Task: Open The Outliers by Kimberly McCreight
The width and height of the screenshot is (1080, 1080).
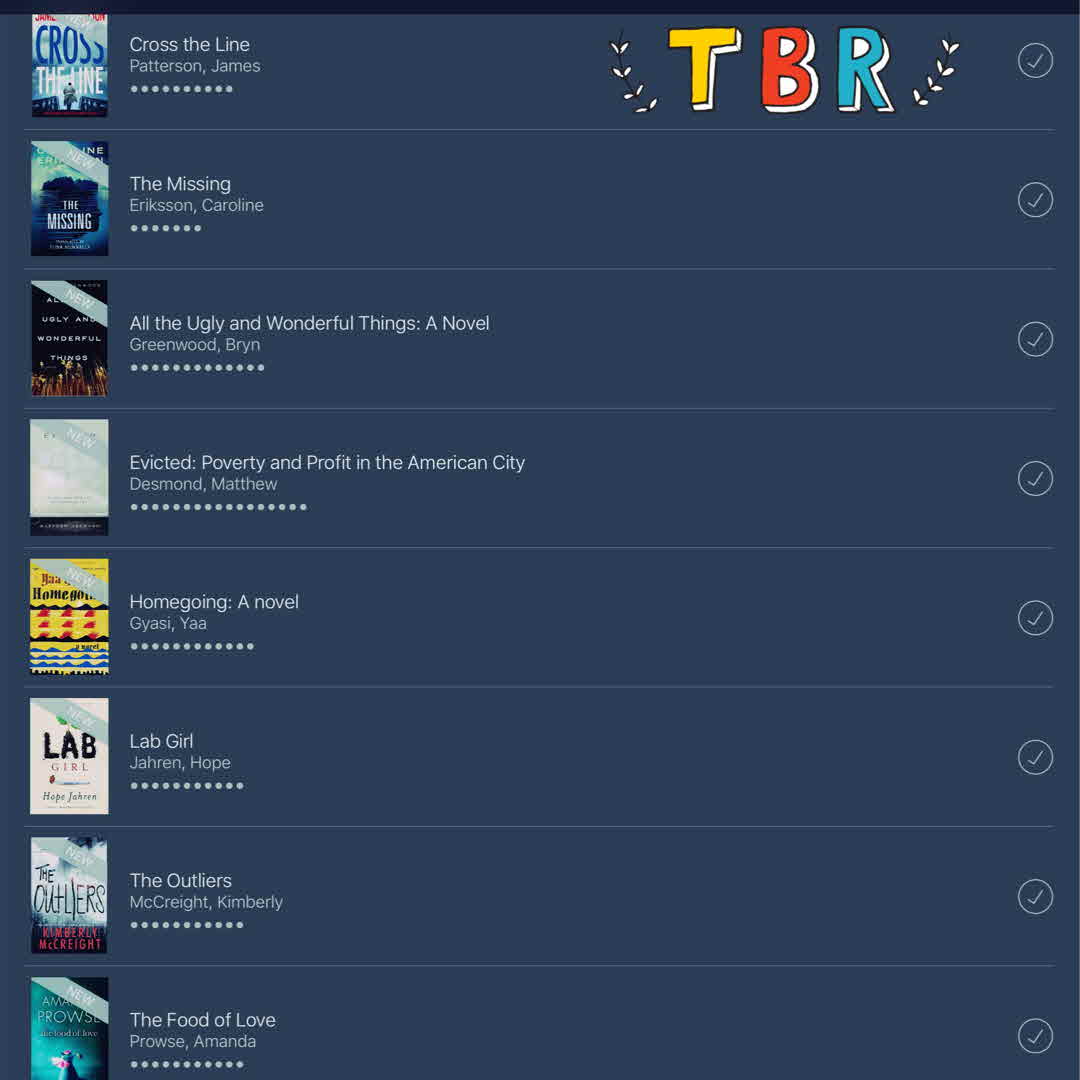Action: [x=180, y=880]
